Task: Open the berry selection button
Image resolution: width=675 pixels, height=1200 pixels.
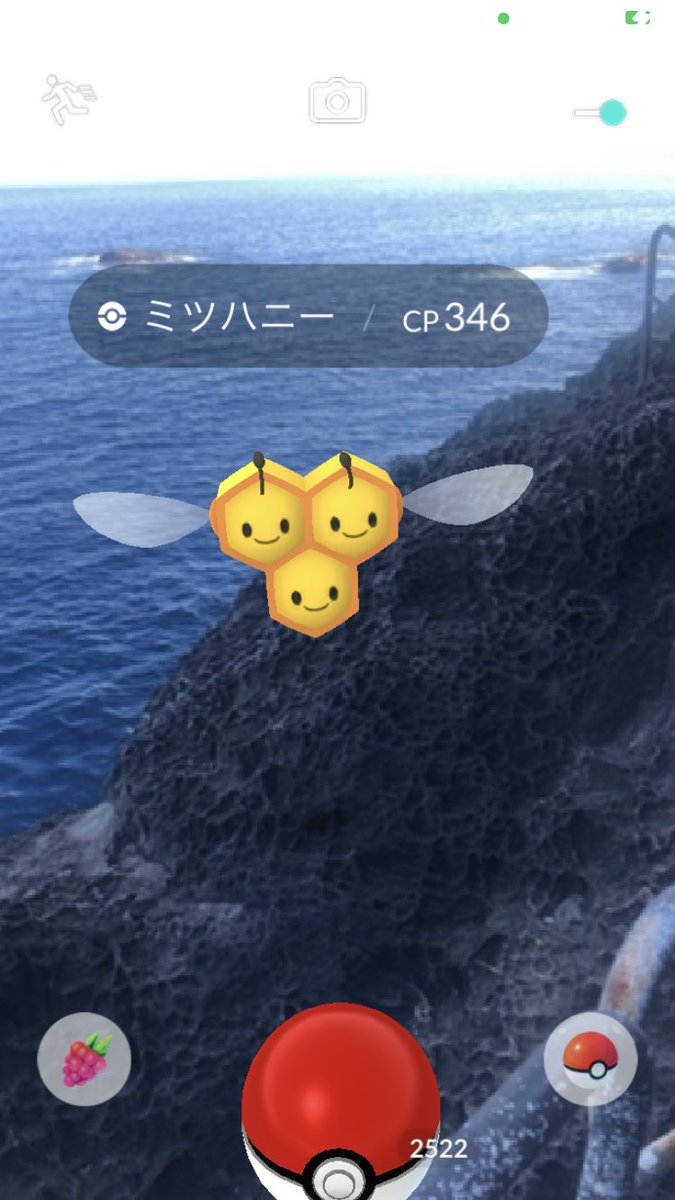Action: (x=84, y=1059)
